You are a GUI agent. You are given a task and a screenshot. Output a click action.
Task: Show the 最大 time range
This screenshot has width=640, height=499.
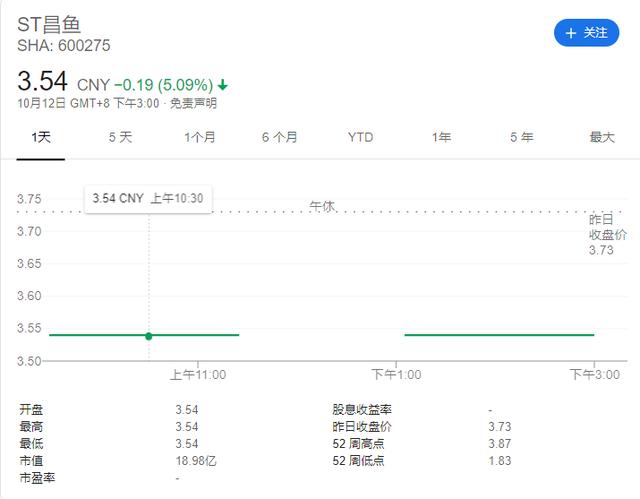tap(601, 137)
